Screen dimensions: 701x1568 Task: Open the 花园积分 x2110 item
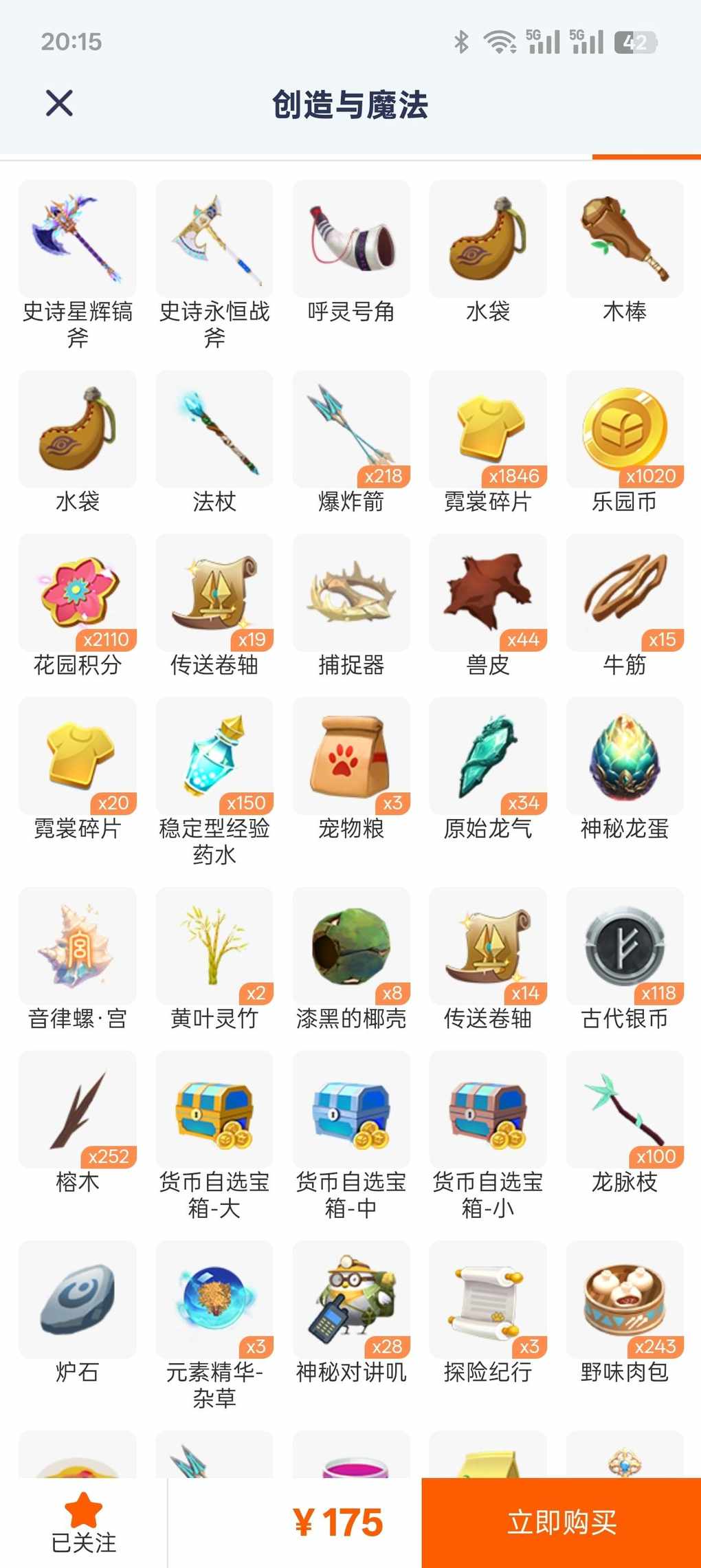click(x=78, y=593)
